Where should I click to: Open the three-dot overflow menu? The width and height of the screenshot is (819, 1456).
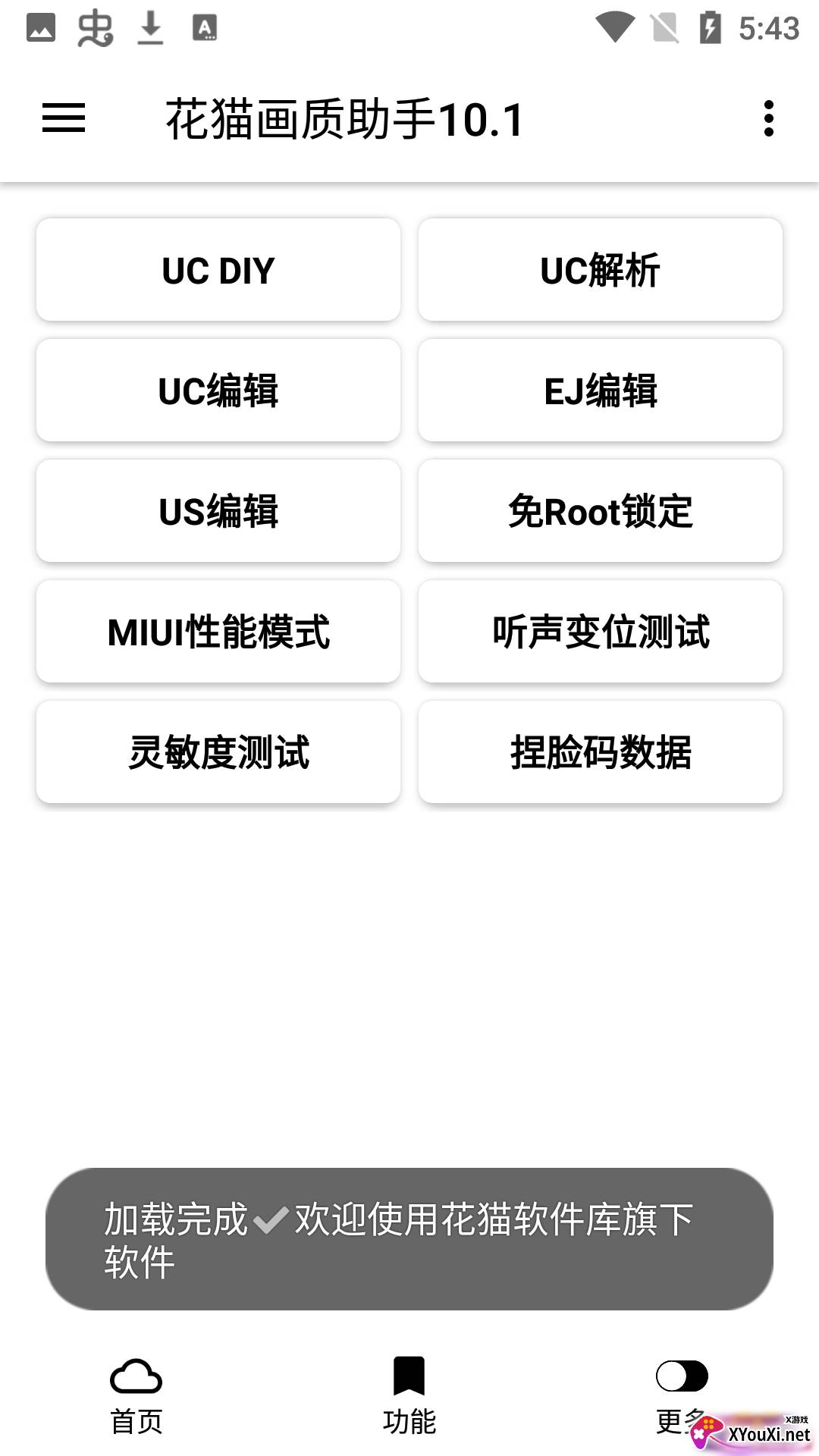point(768,118)
